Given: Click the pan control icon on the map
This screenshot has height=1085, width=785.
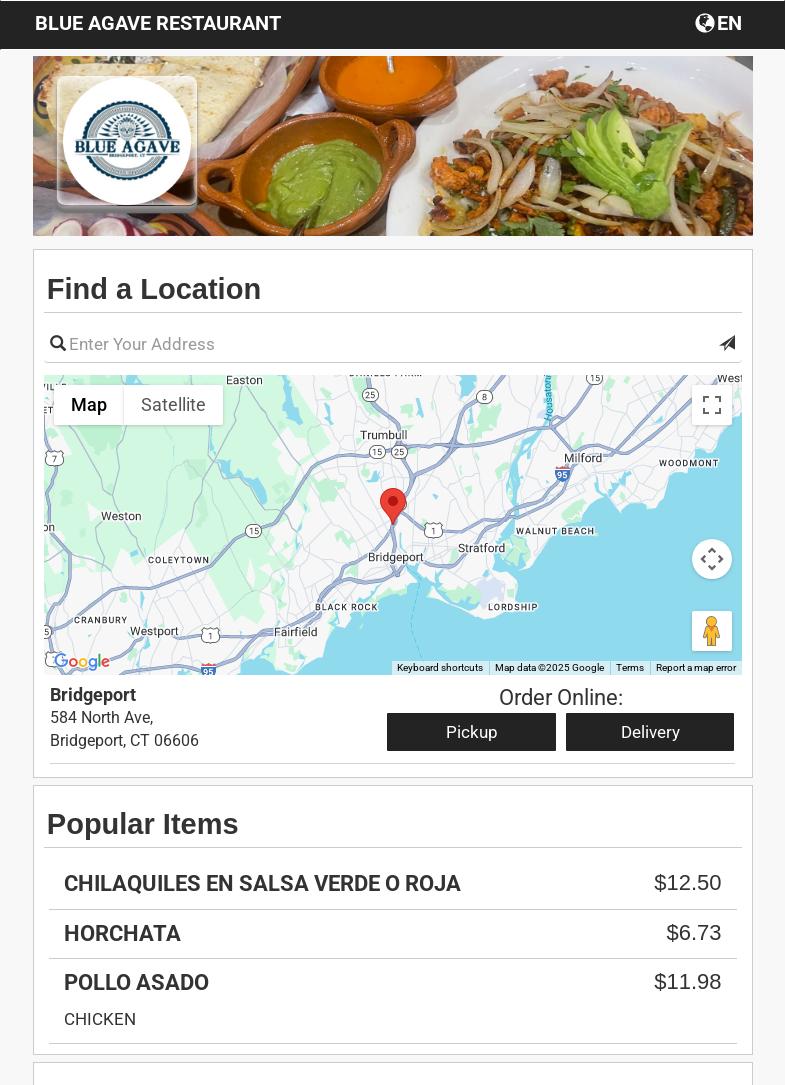Looking at the screenshot, I should 712,559.
